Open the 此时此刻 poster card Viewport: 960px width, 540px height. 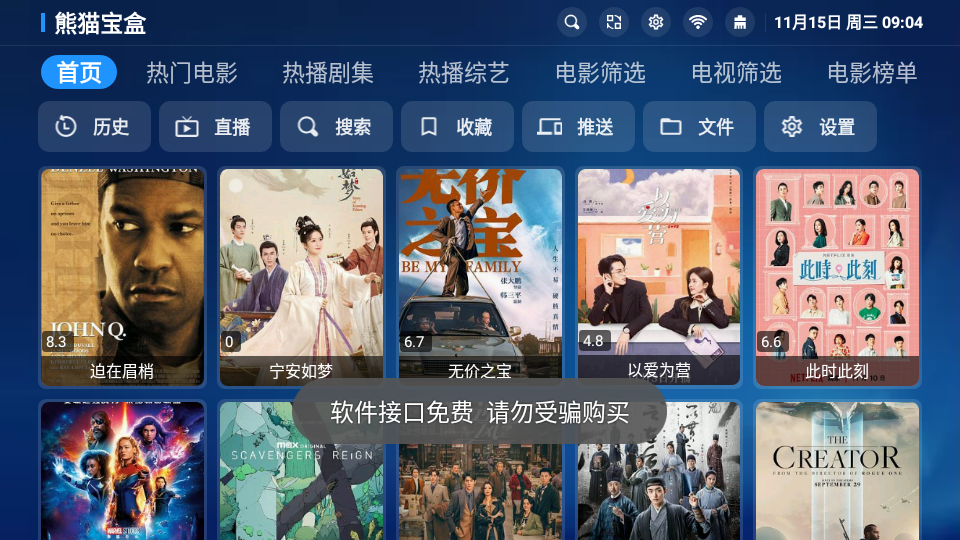(837, 277)
